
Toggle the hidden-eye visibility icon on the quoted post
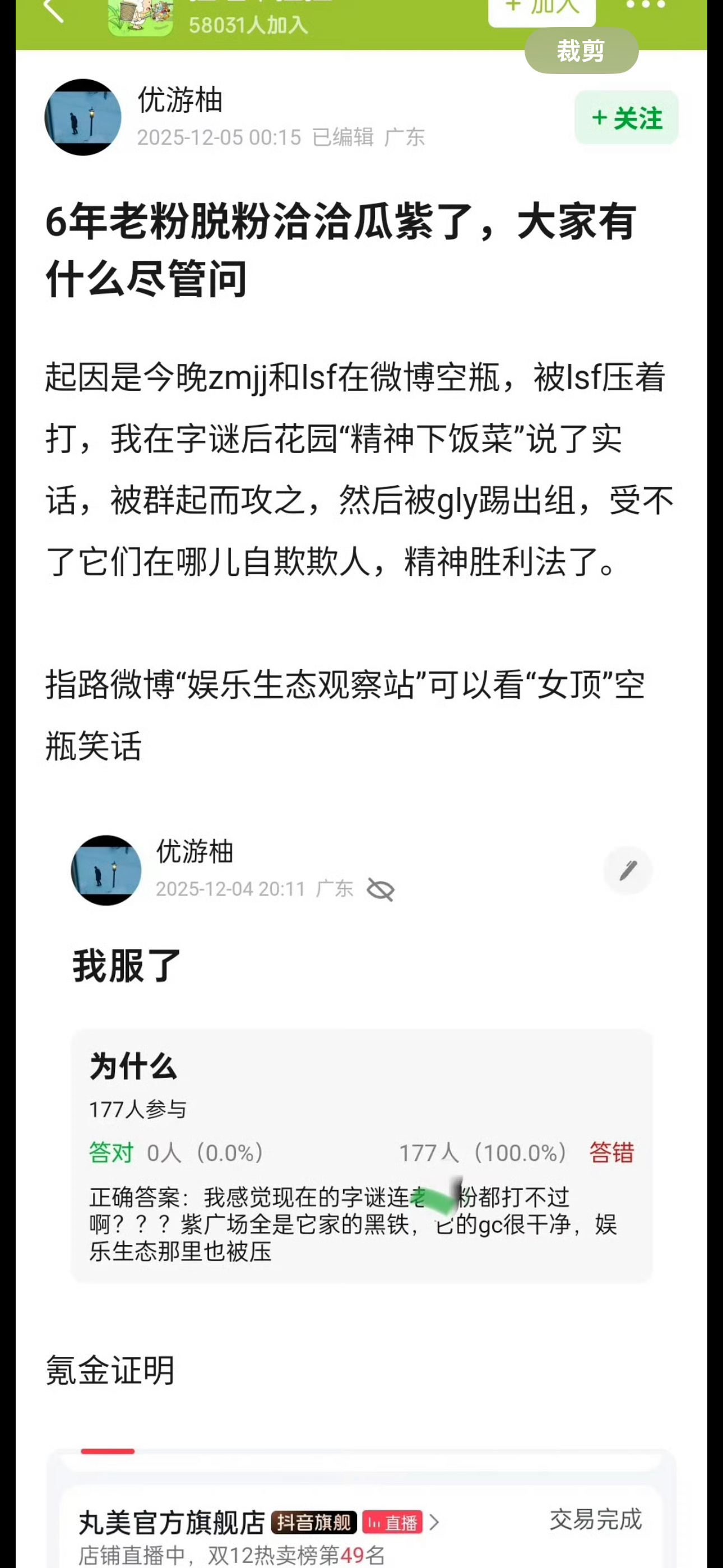coord(382,890)
